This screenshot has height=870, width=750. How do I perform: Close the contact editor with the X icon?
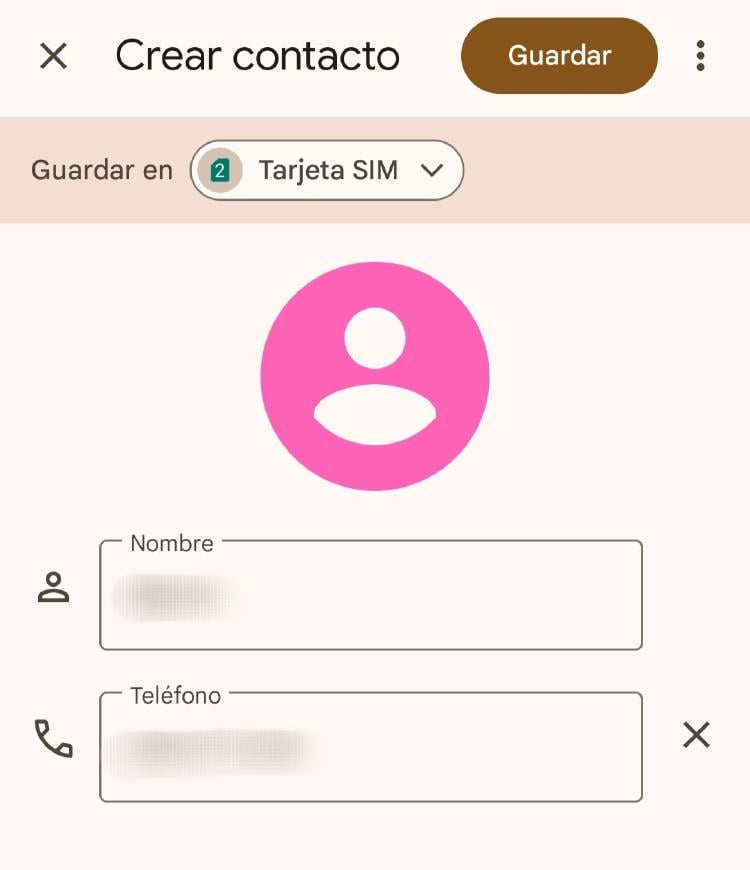pyautogui.click(x=52, y=56)
